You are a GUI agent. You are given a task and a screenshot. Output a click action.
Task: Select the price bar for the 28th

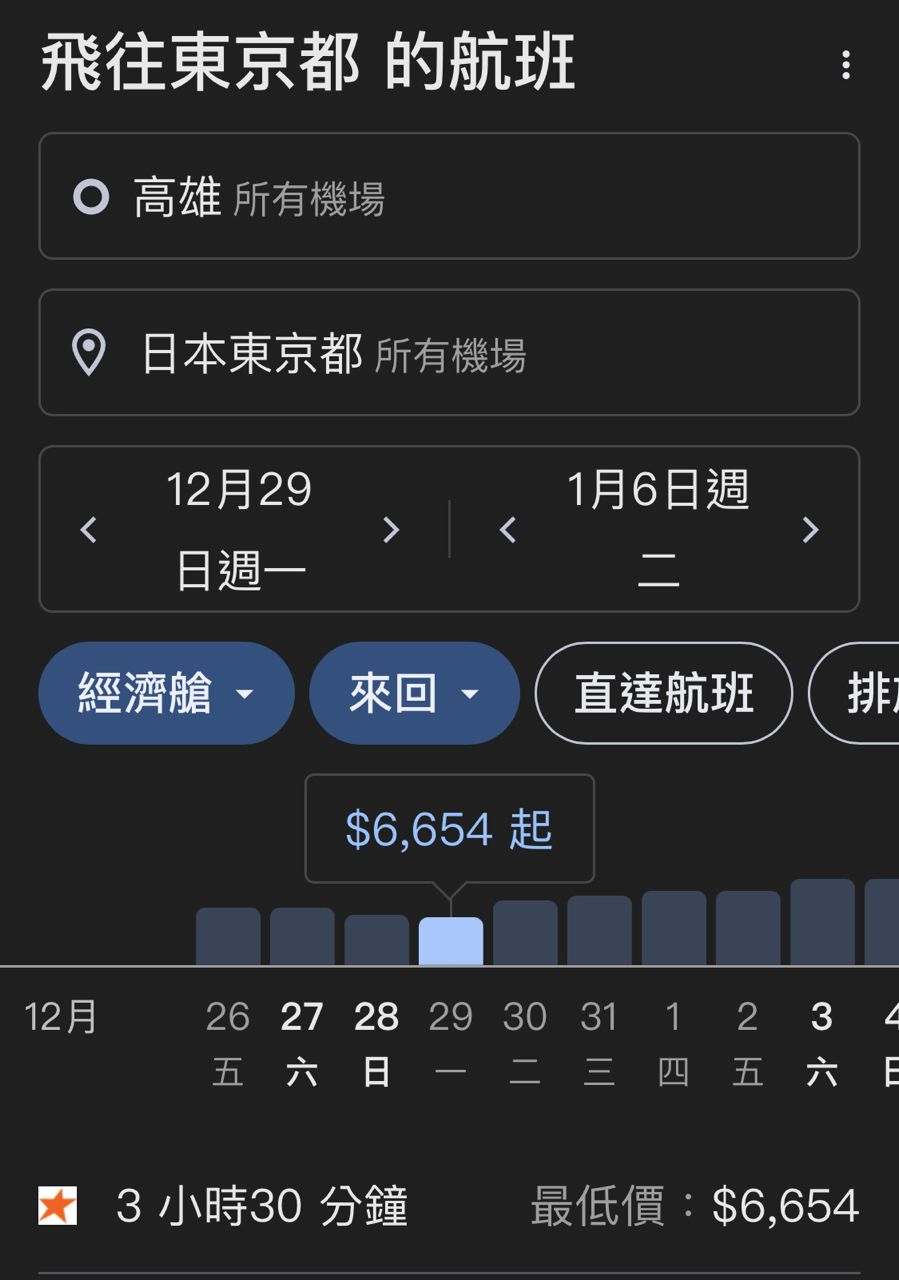click(x=376, y=940)
